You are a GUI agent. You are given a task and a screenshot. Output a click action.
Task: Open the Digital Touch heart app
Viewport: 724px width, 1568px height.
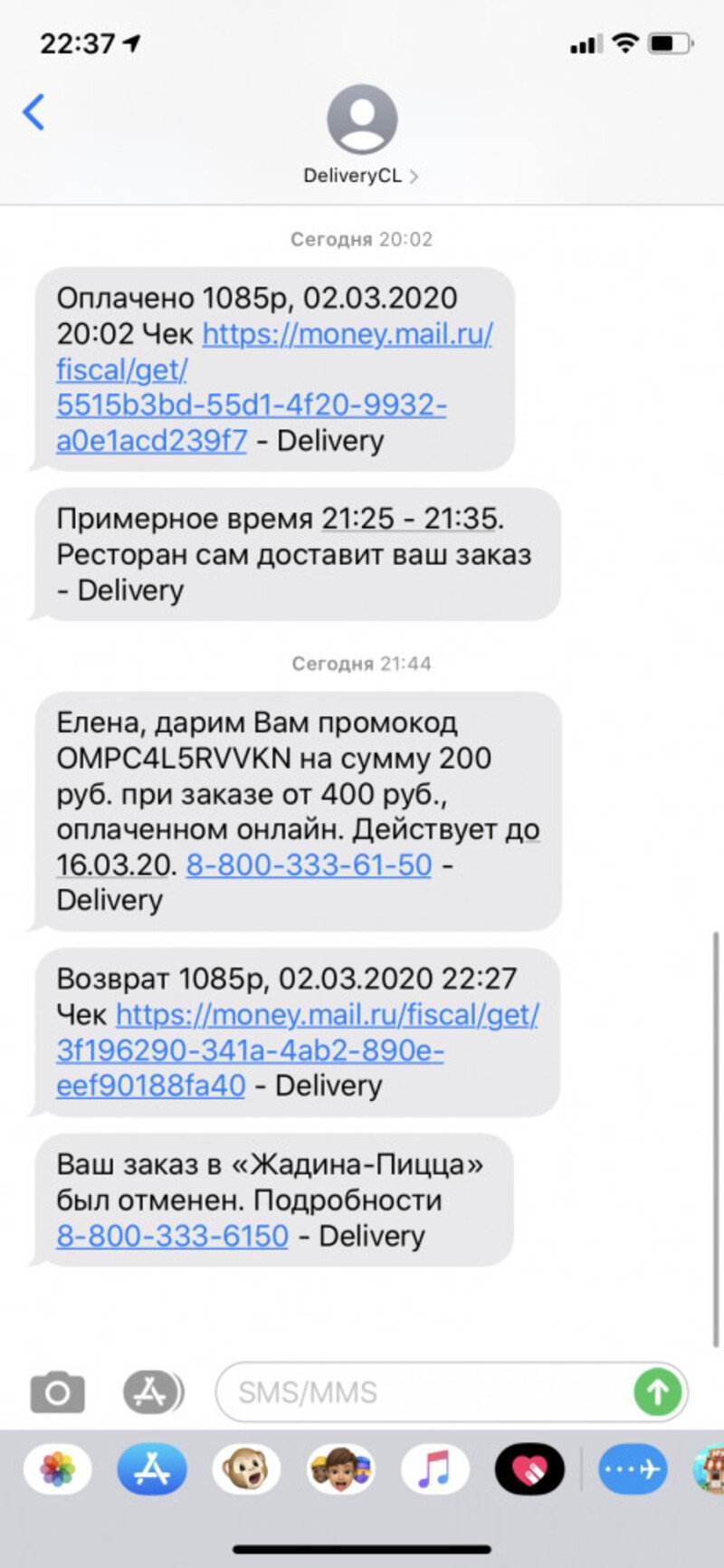click(529, 1468)
